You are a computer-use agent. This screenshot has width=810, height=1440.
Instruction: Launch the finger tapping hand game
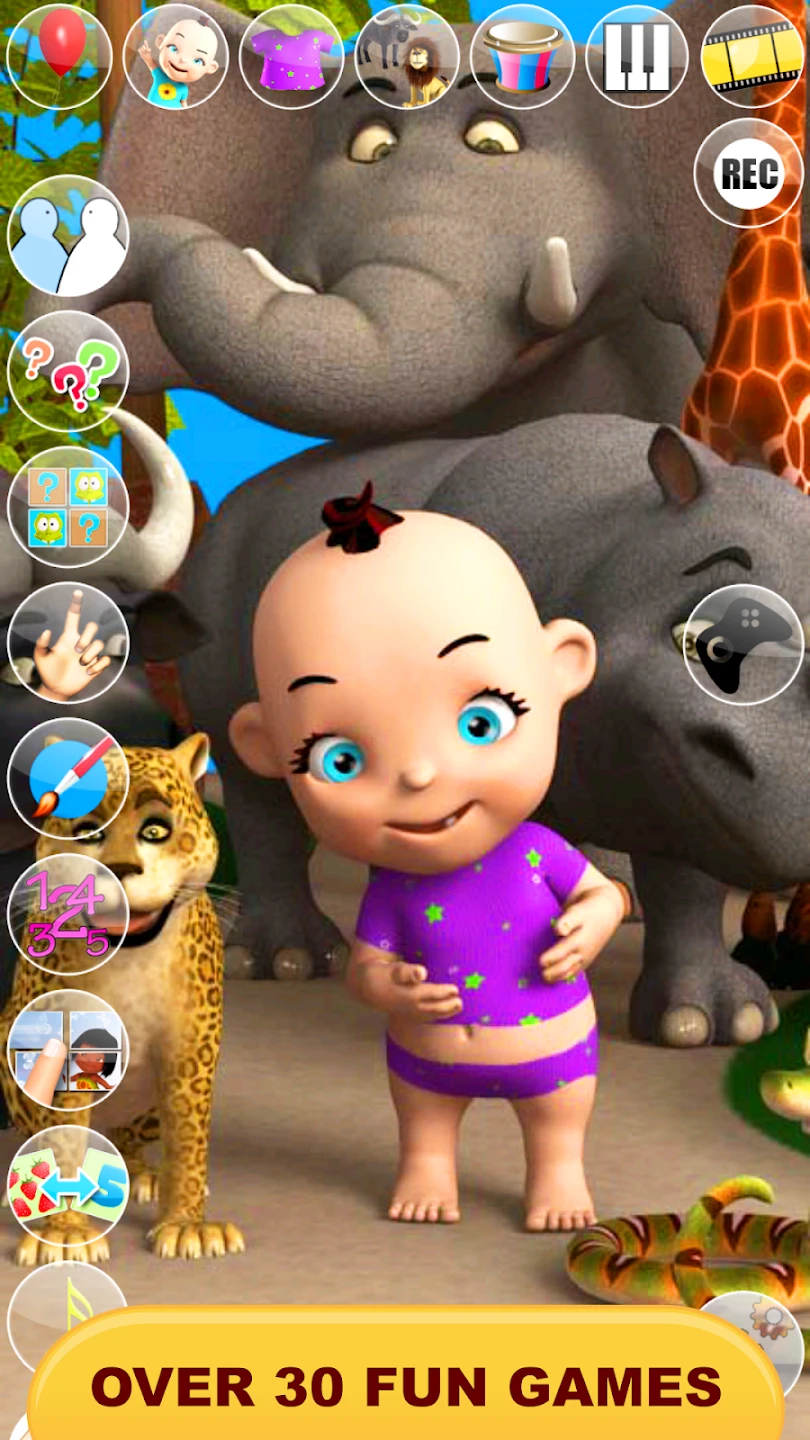68,643
